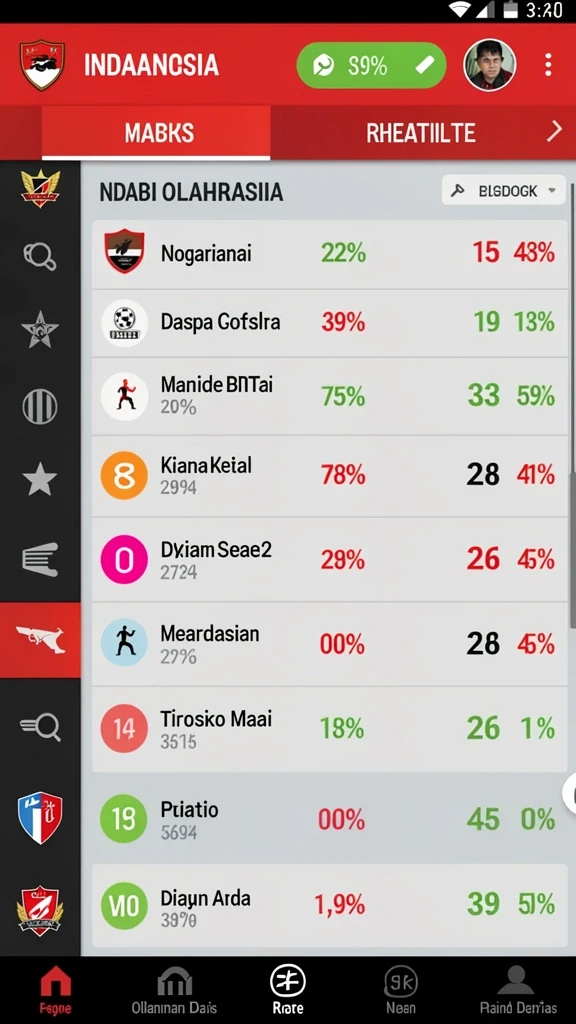
Task: Select the Tirosko Maai row
Action: 330,729
